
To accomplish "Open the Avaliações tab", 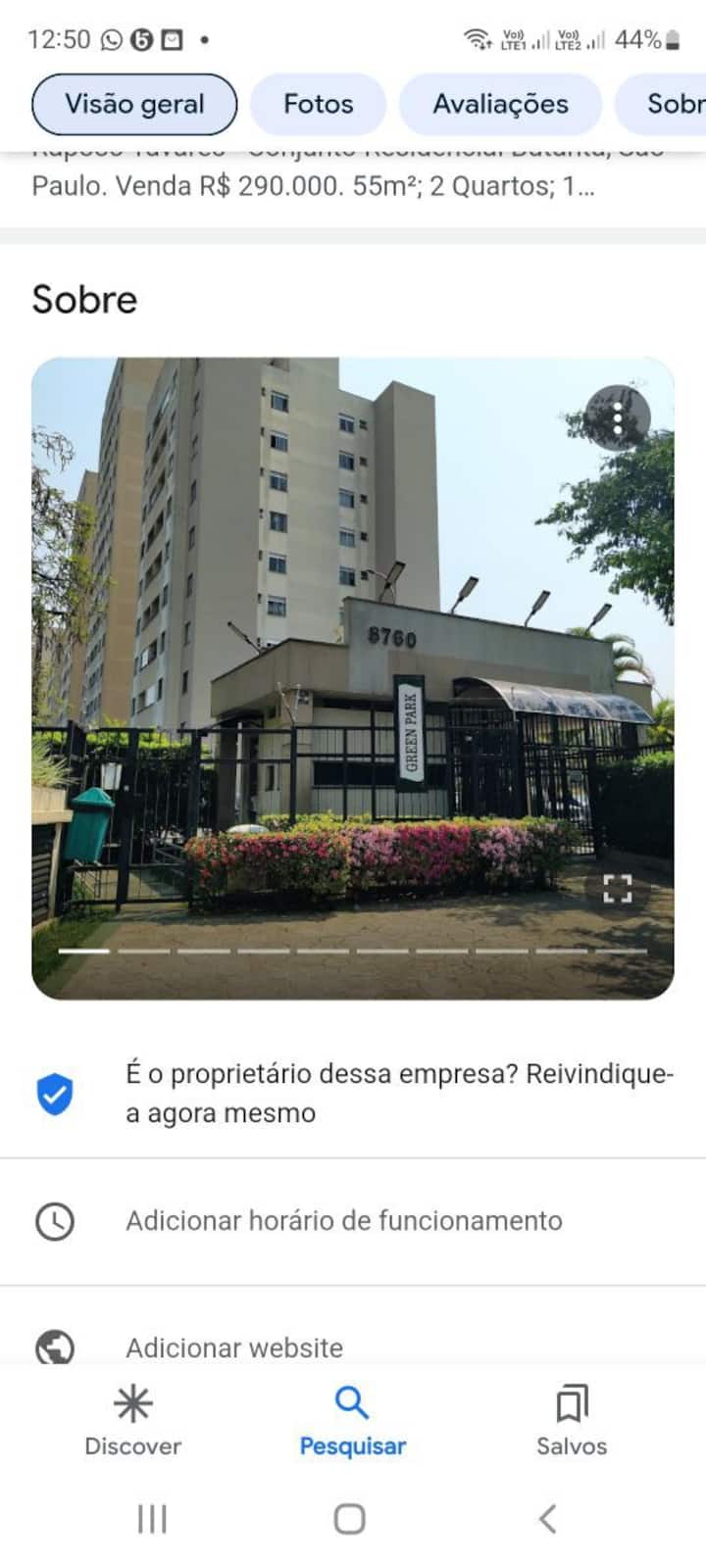I will 500,104.
